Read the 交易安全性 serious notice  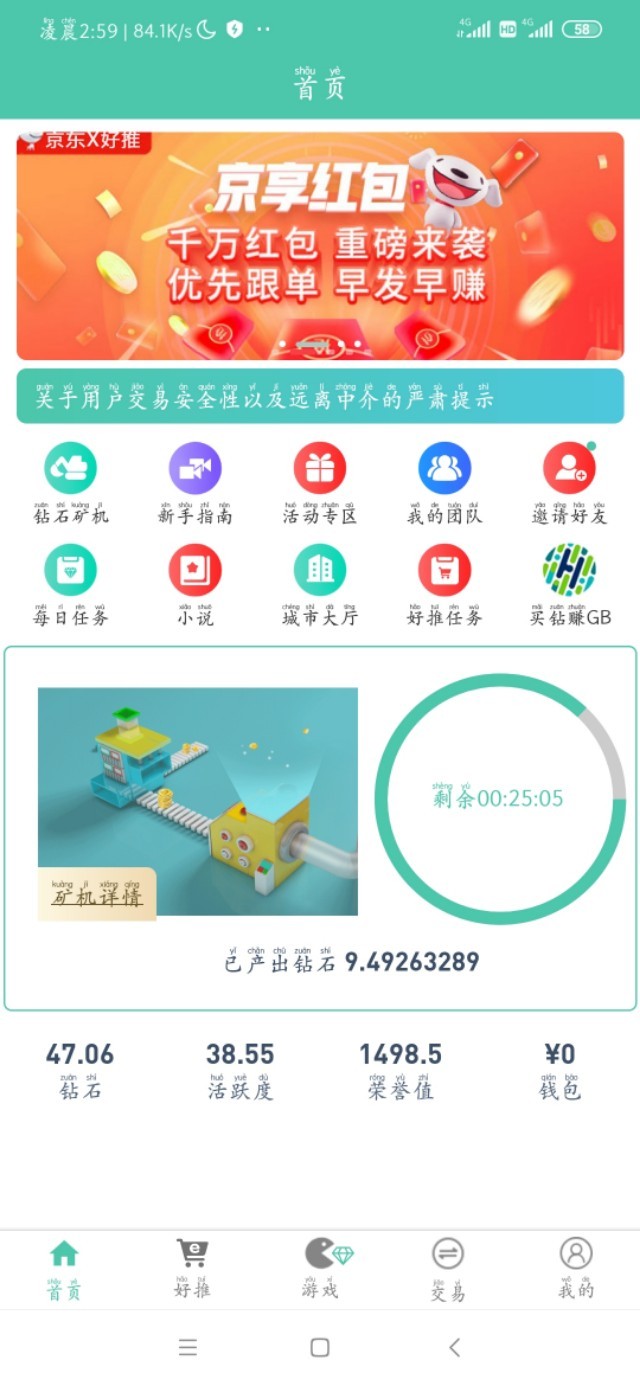320,397
